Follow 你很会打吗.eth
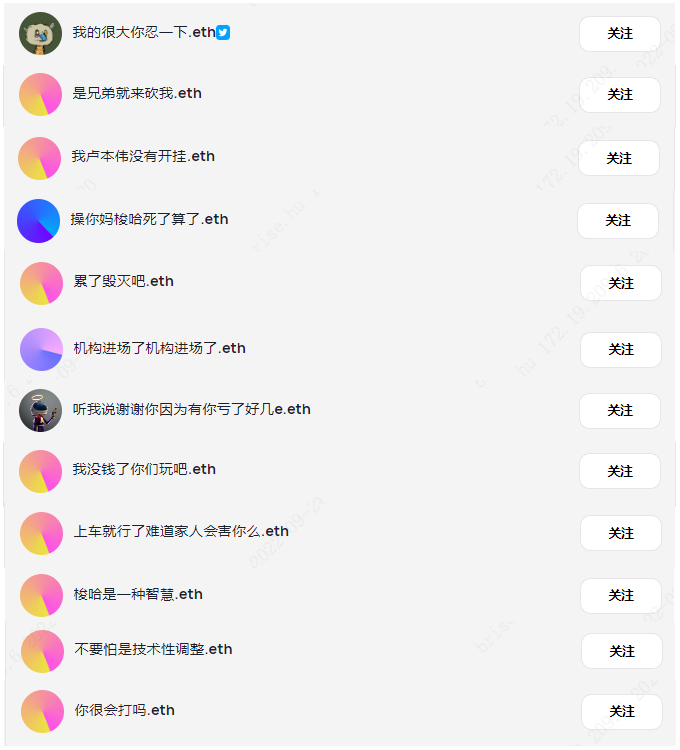Viewport: 680px width, 750px height. (621, 712)
